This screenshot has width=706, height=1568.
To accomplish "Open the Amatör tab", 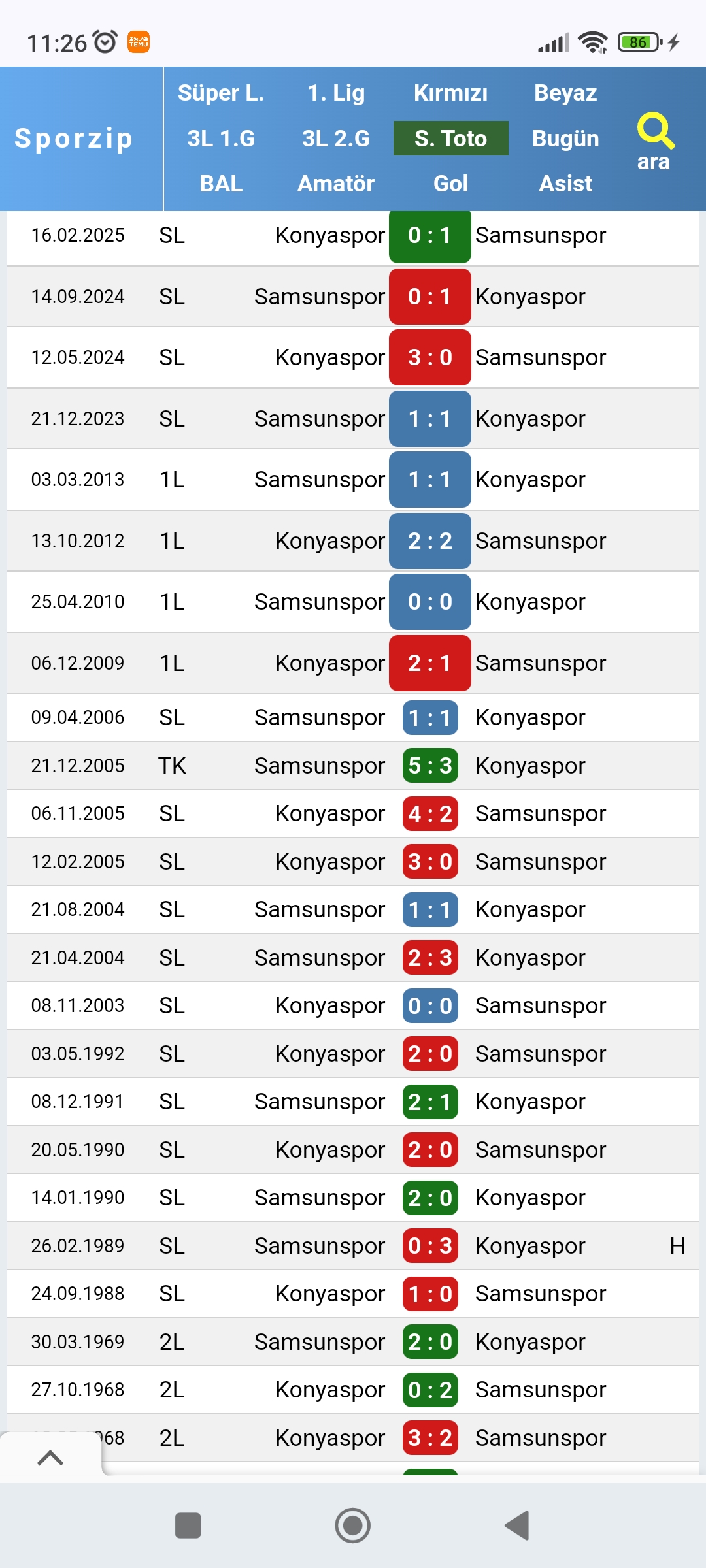I will click(x=336, y=184).
